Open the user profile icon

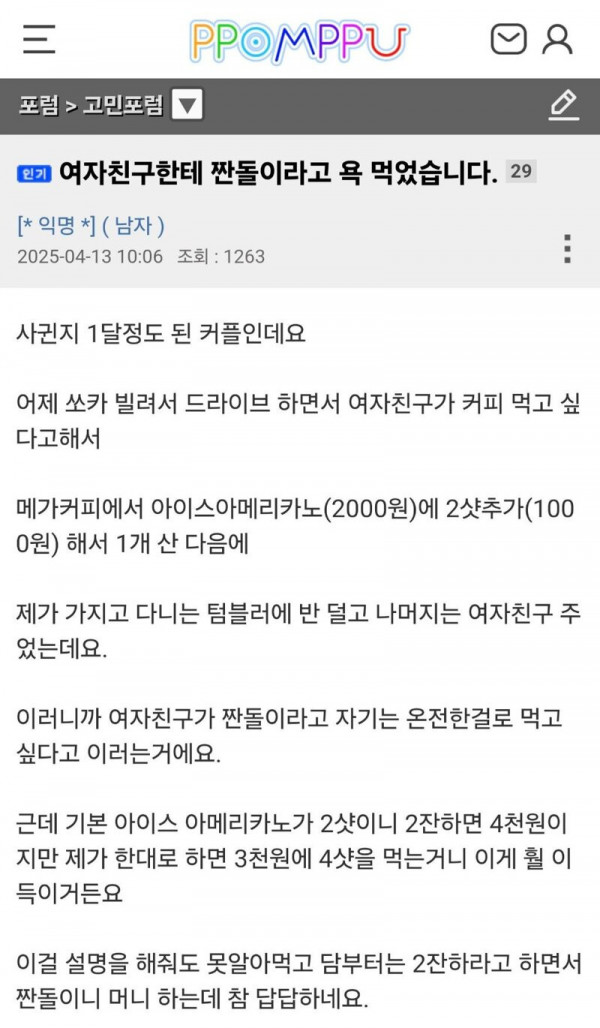(557, 39)
